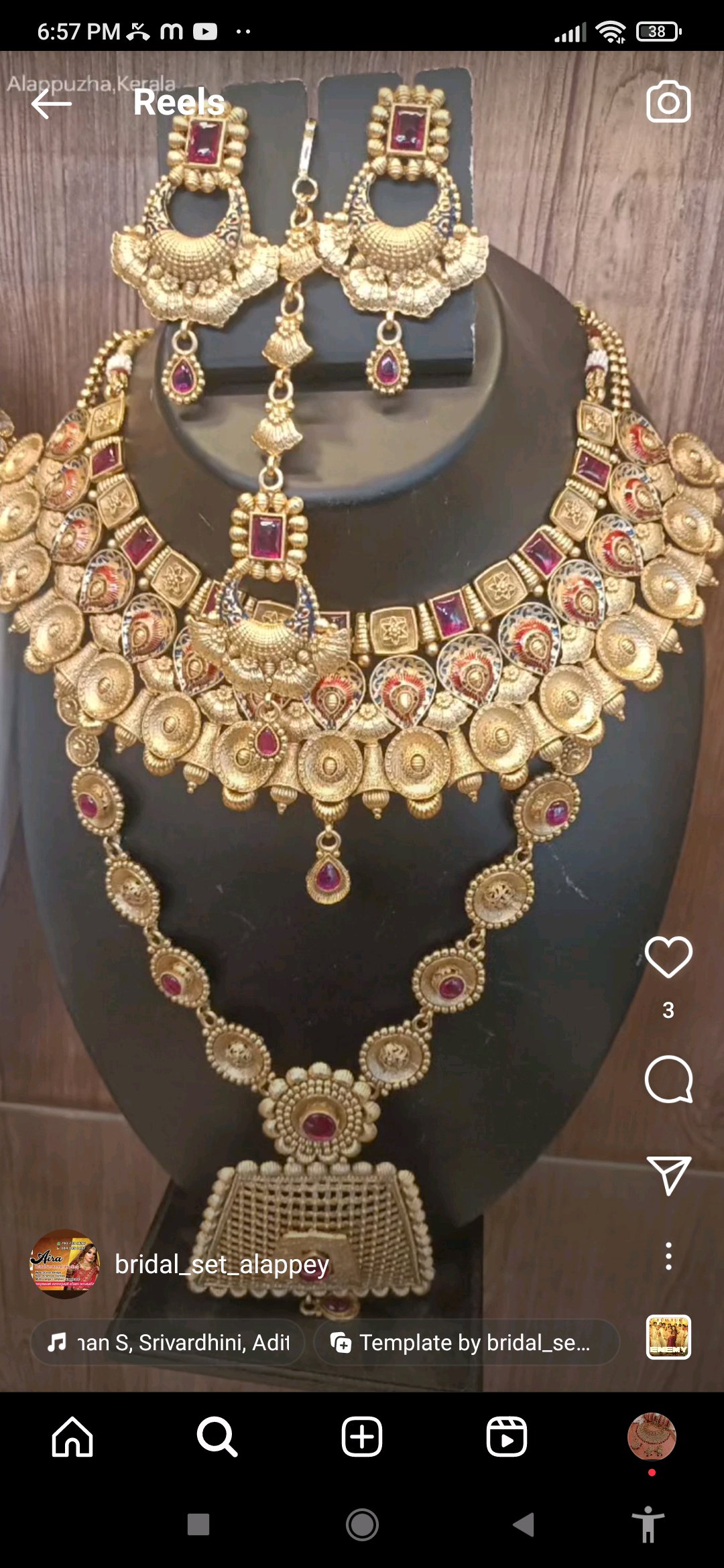Create a new post with plus icon
724x1568 pixels.
click(362, 1437)
